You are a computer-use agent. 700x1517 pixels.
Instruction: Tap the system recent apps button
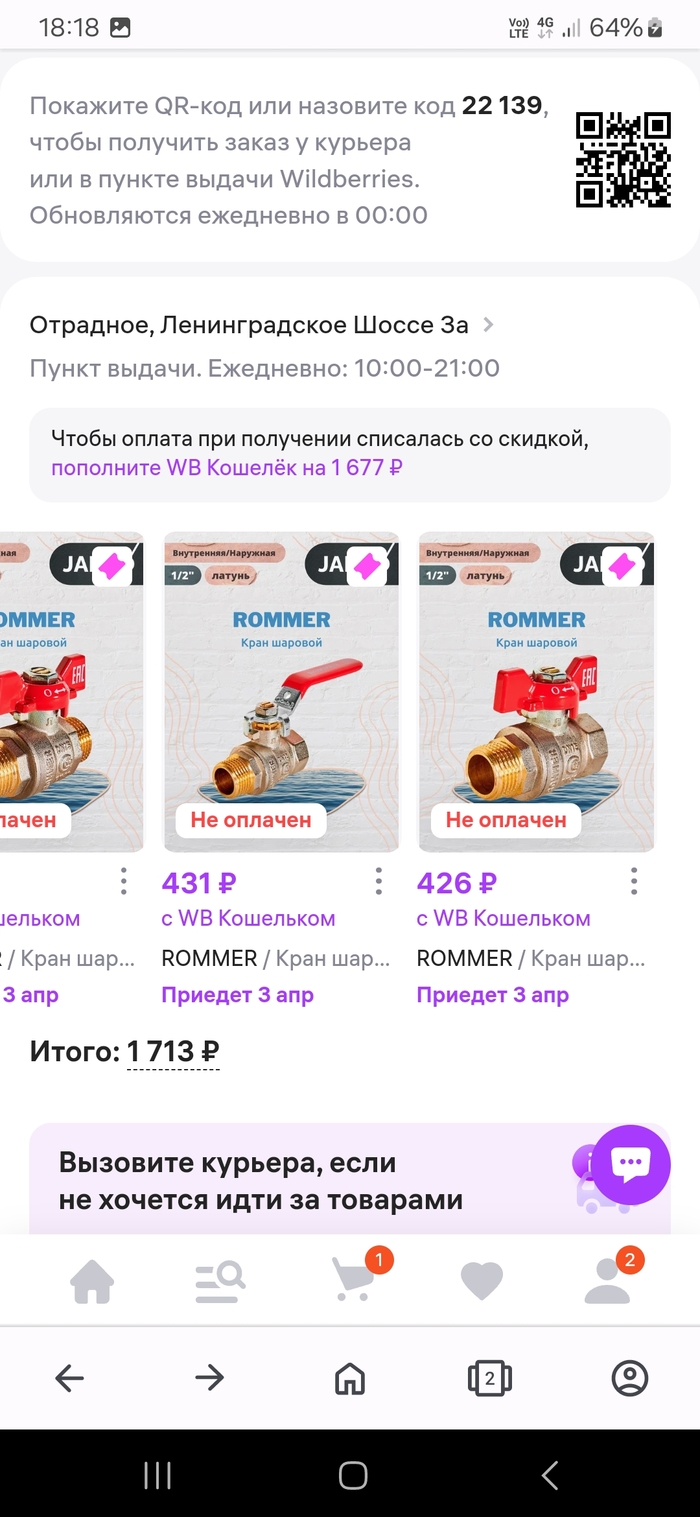[x=157, y=1475]
